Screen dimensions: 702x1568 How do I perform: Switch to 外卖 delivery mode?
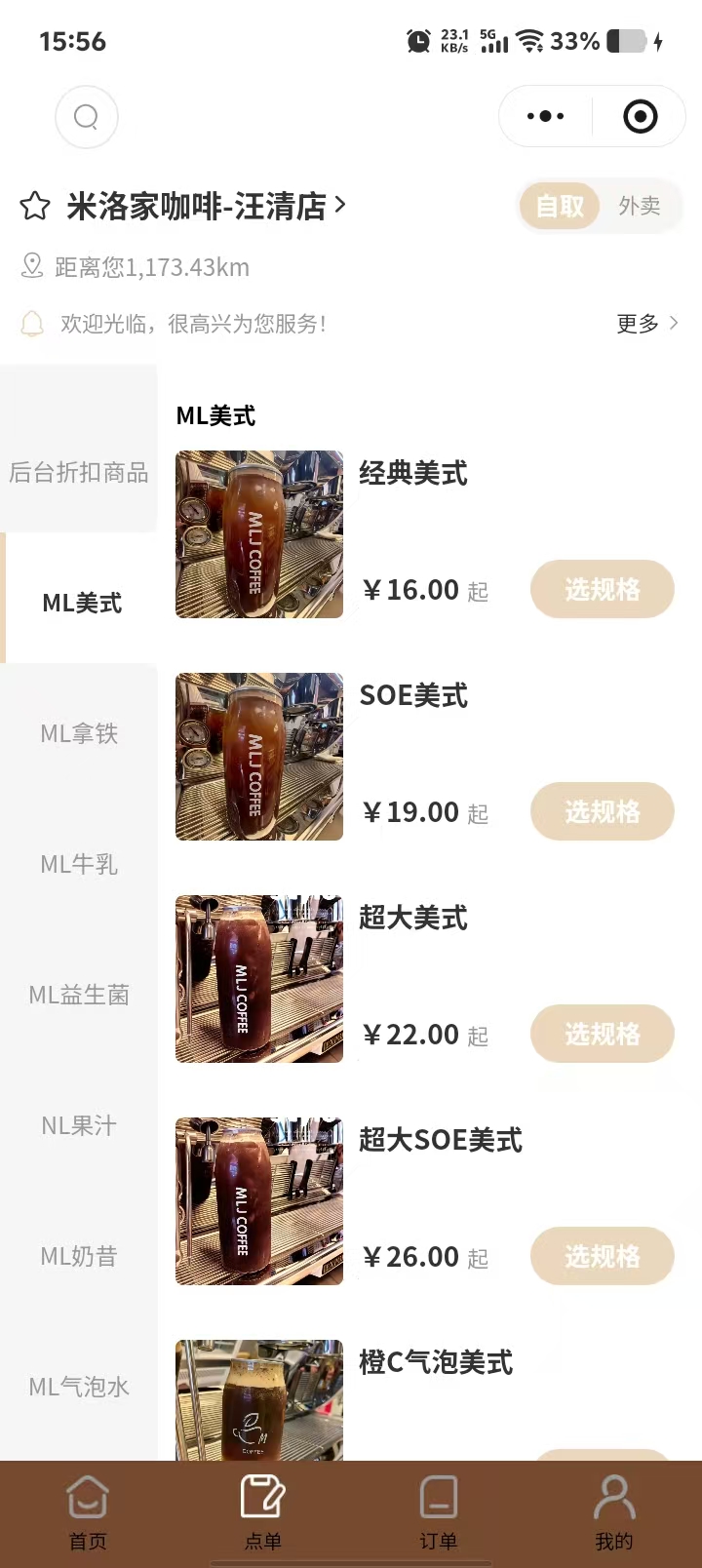click(x=639, y=206)
